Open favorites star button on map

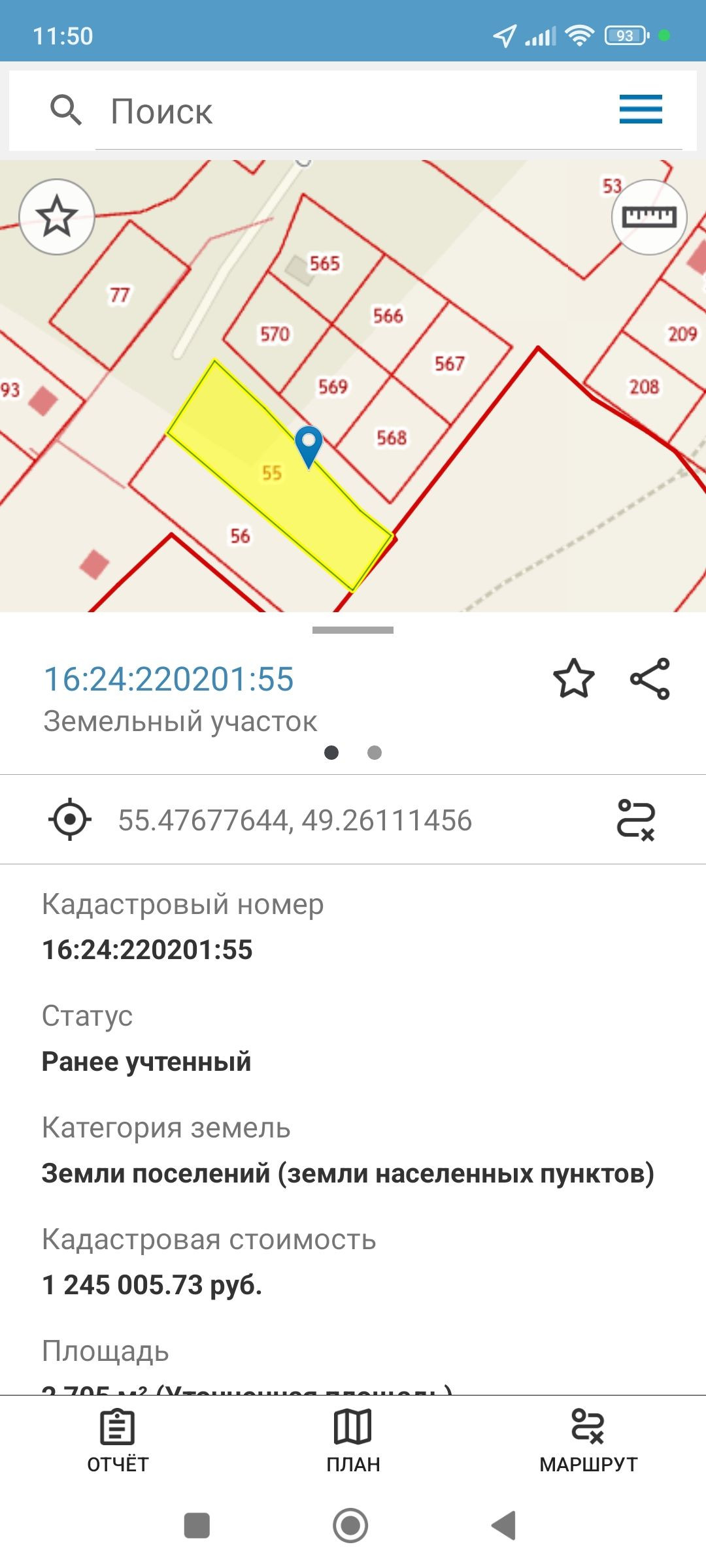pos(57,217)
